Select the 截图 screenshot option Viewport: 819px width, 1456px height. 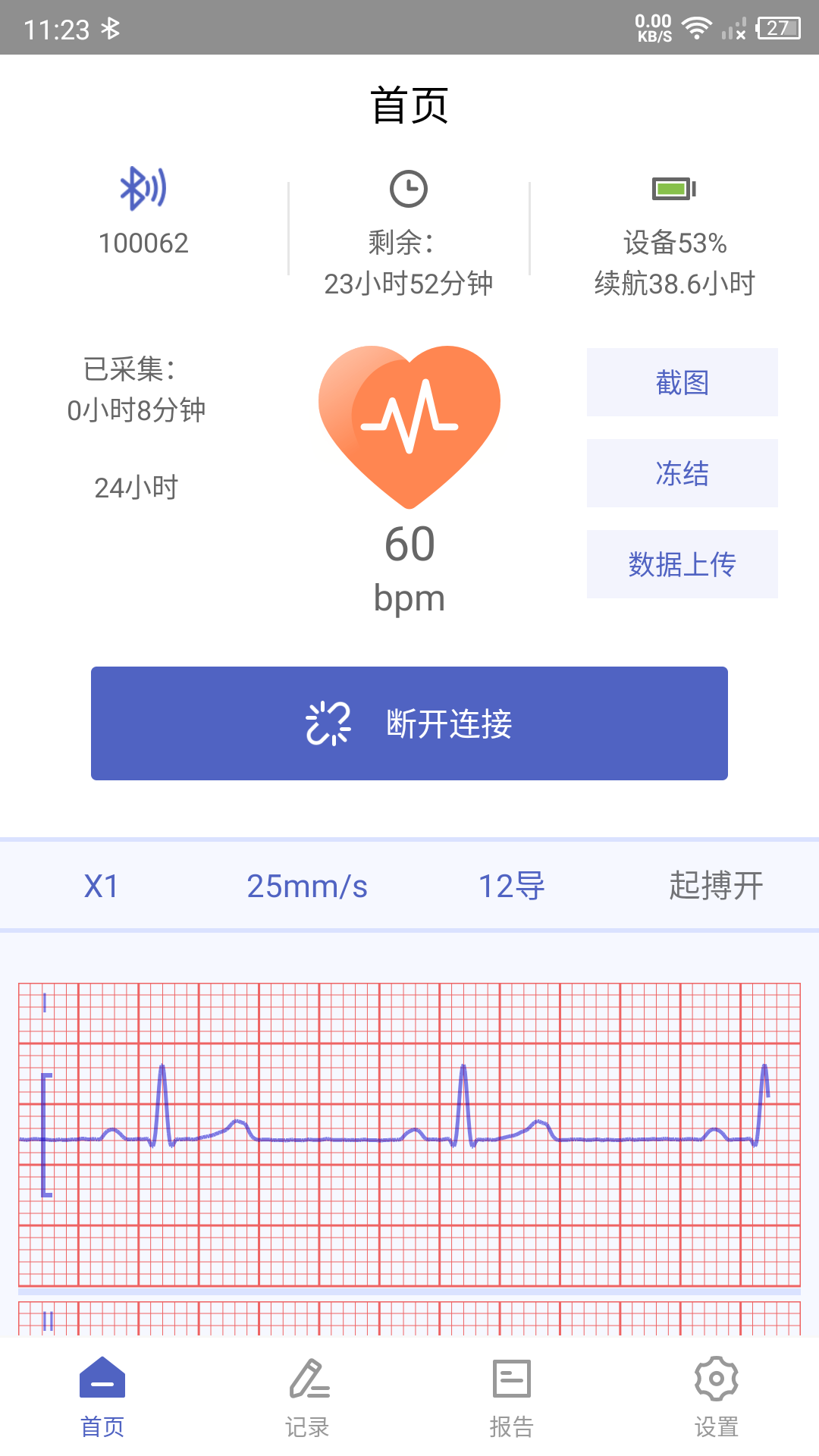[682, 383]
